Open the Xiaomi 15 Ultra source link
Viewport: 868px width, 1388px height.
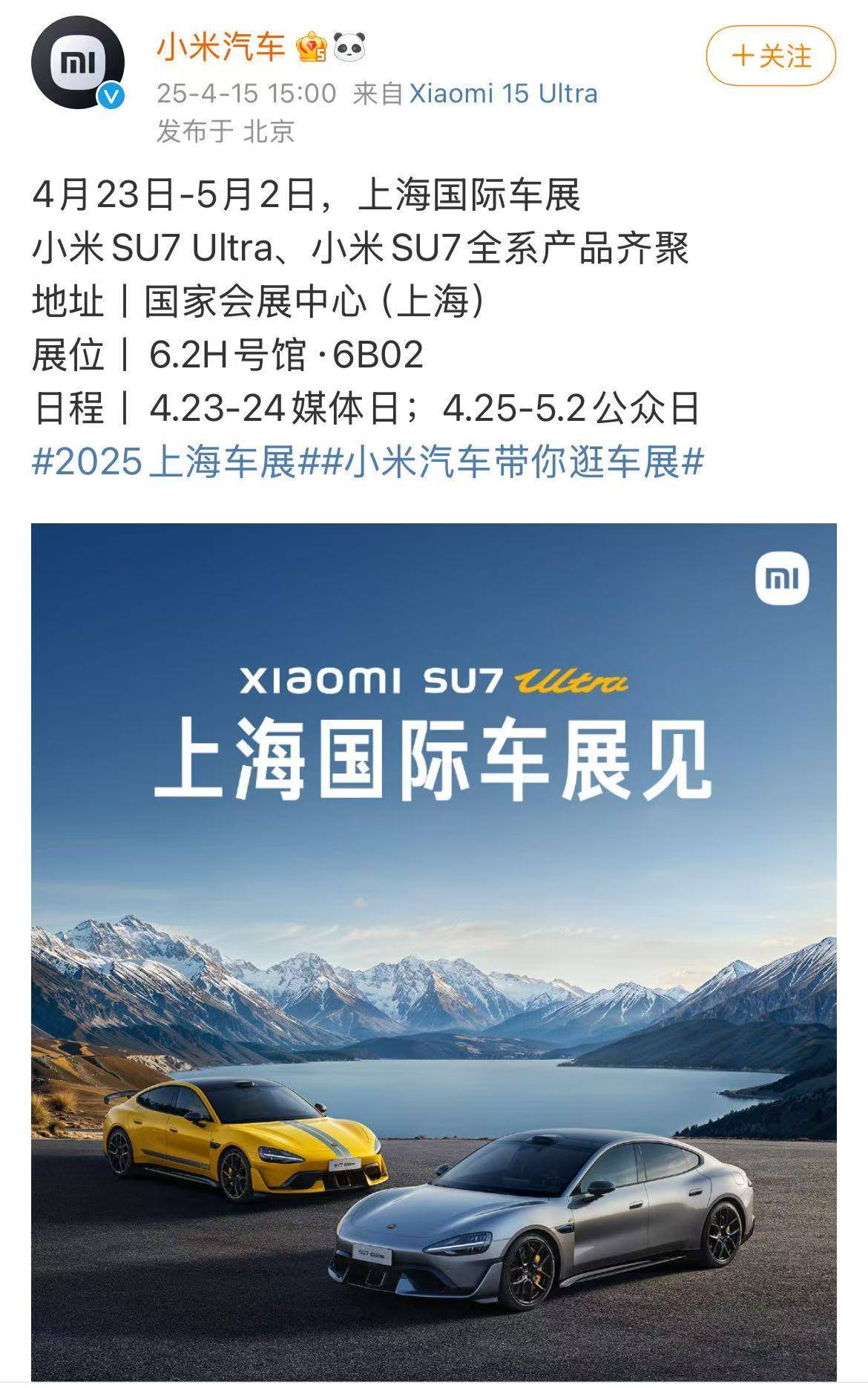504,94
